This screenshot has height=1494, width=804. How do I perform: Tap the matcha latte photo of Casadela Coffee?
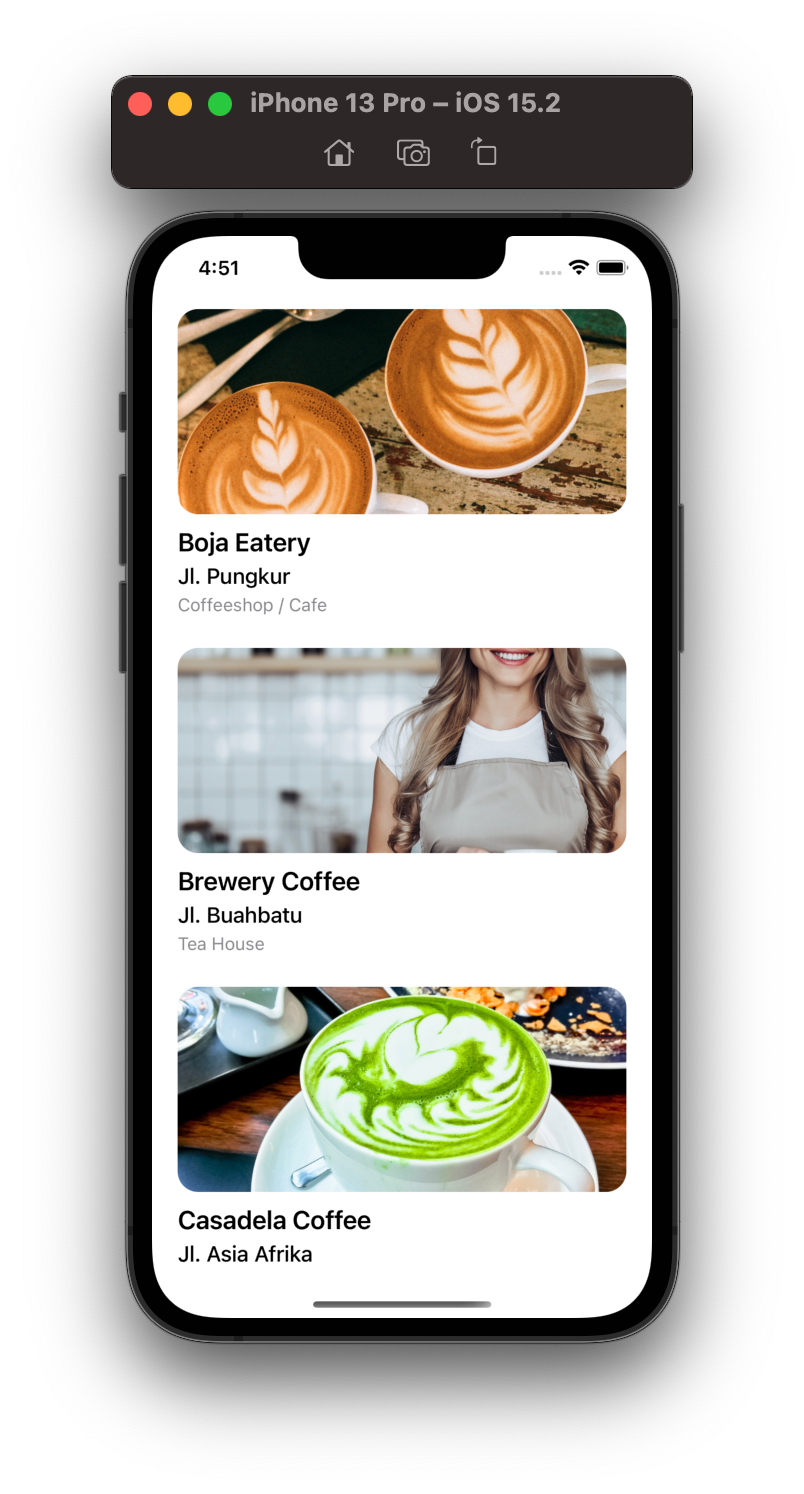point(402,1089)
